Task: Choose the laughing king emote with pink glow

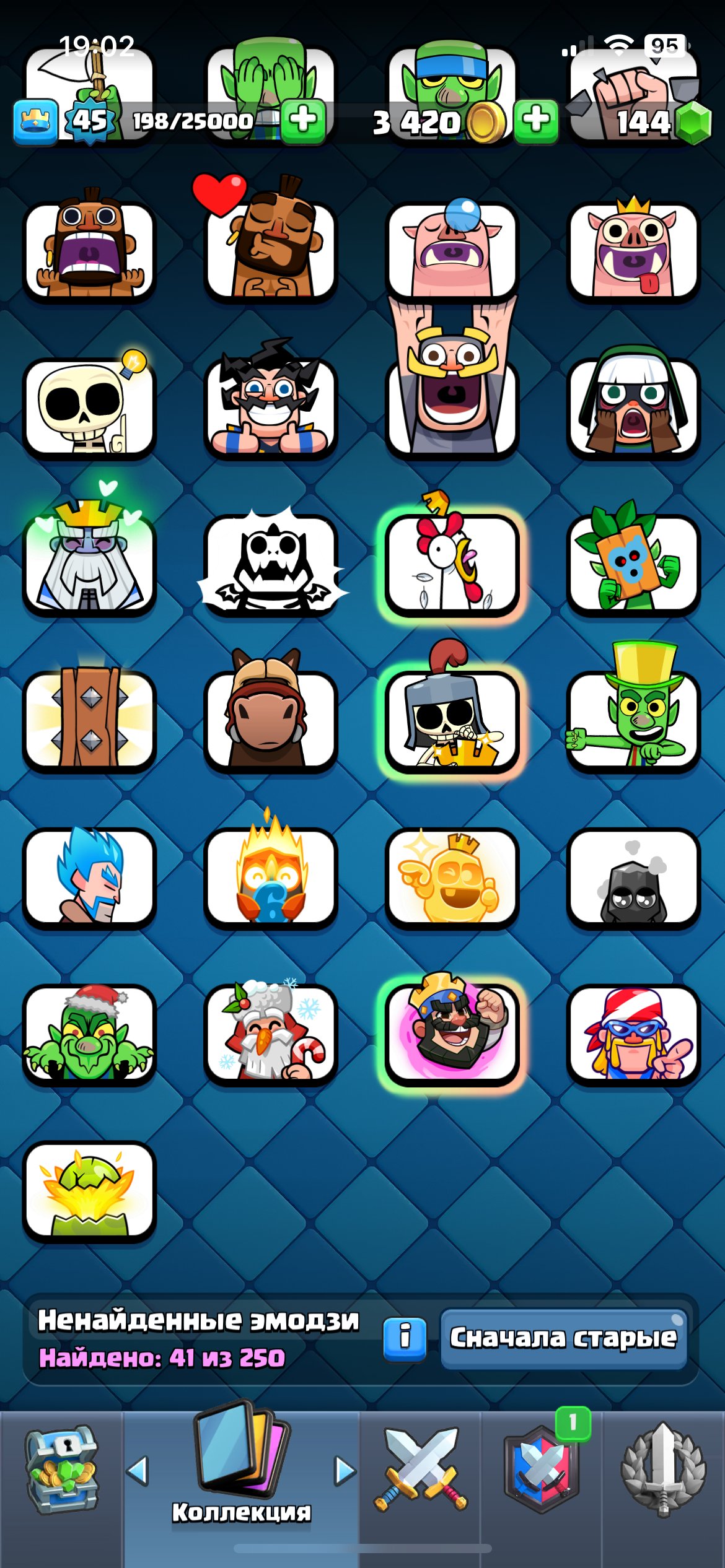Action: pos(452,1032)
